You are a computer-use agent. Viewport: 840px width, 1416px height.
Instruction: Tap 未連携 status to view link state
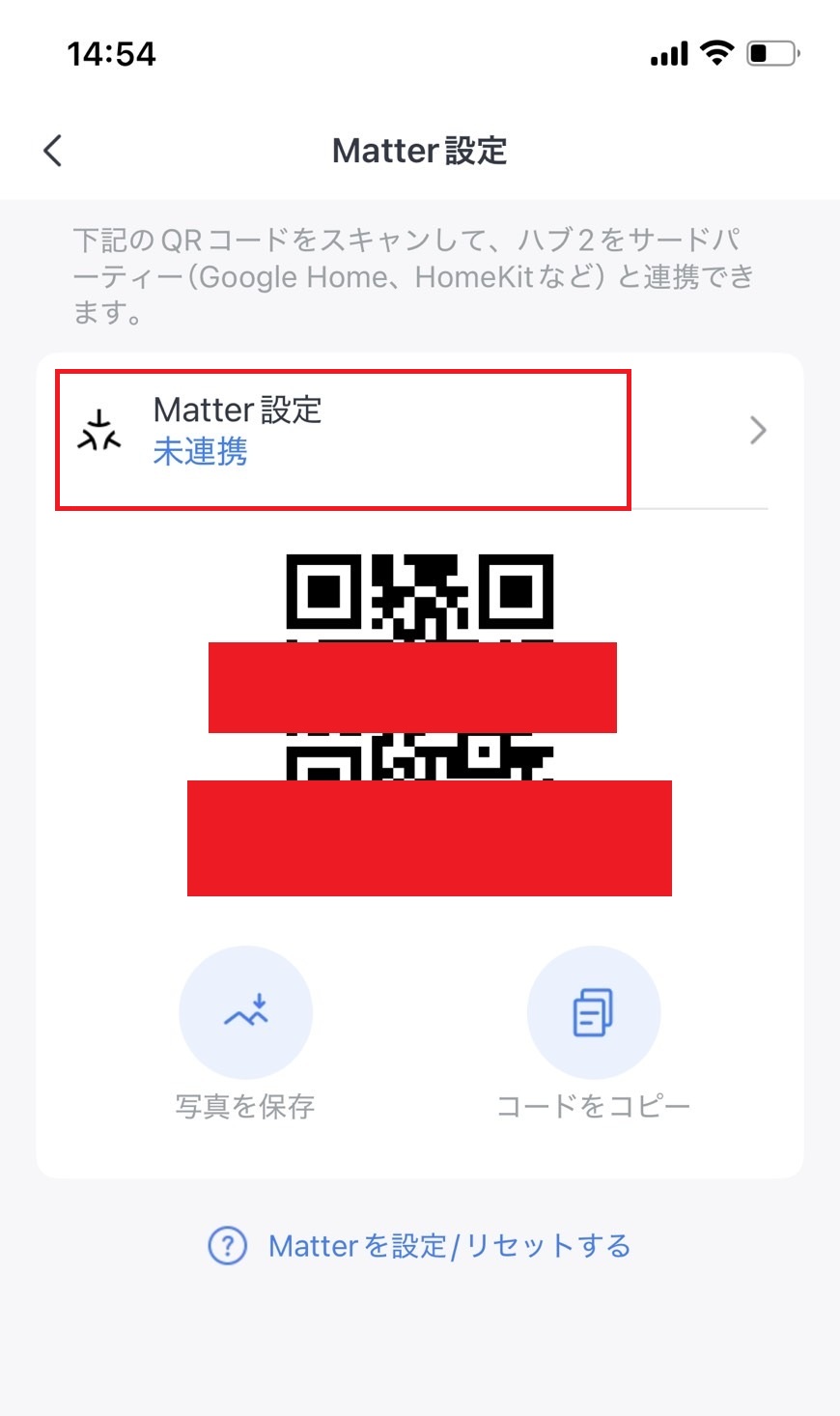click(200, 452)
